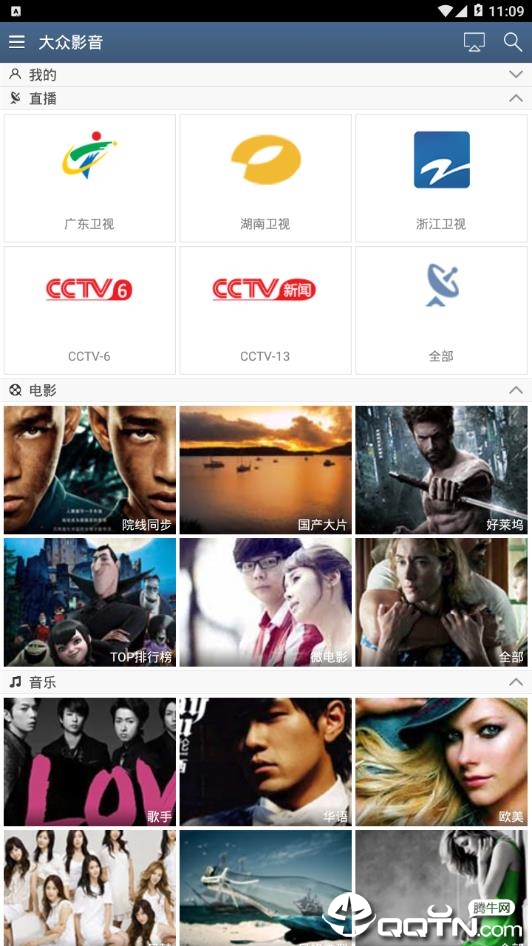Open the 微电影 category
The width and height of the screenshot is (532, 946).
pyautogui.click(x=265, y=602)
